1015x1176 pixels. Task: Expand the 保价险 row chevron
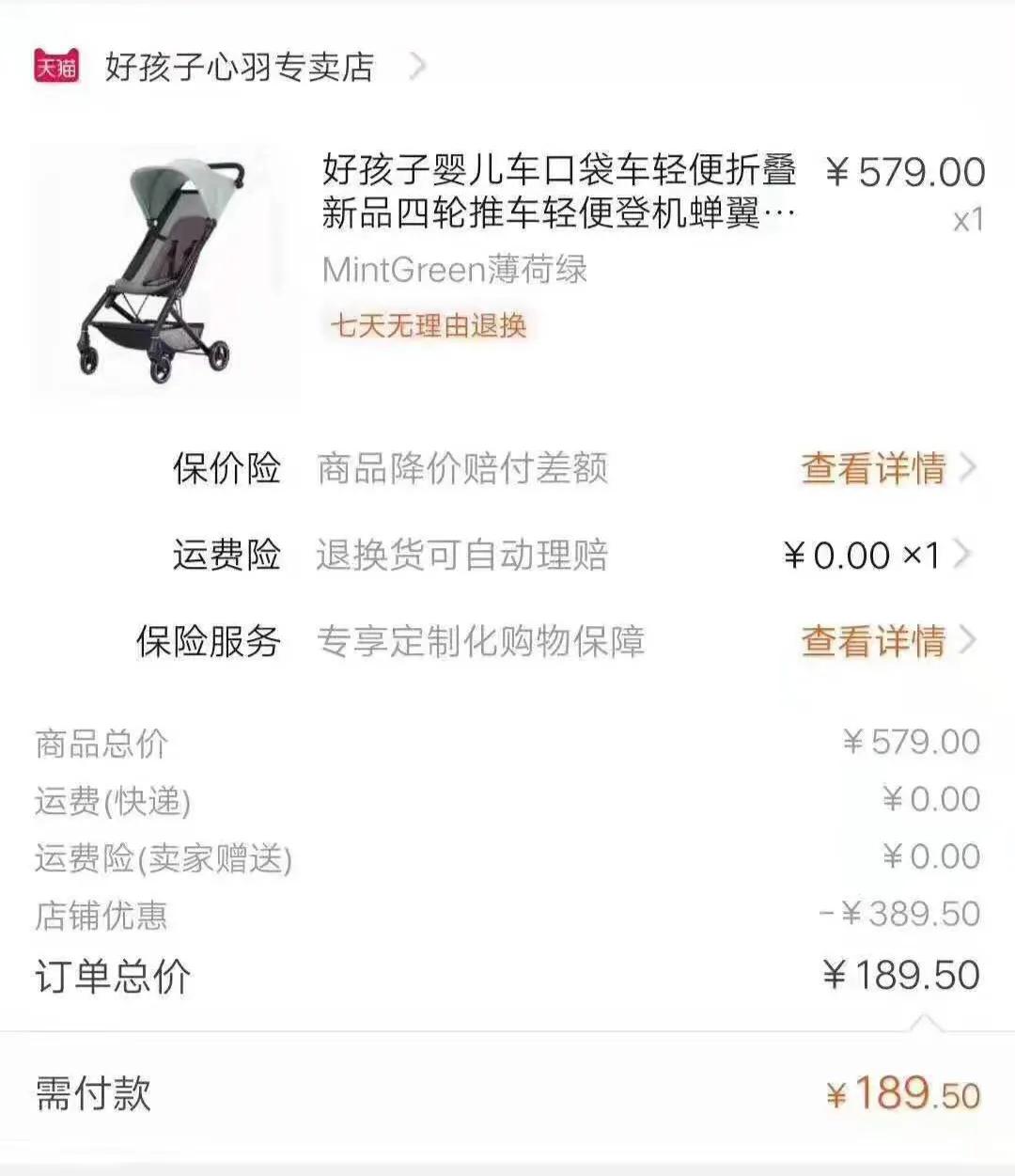point(966,468)
